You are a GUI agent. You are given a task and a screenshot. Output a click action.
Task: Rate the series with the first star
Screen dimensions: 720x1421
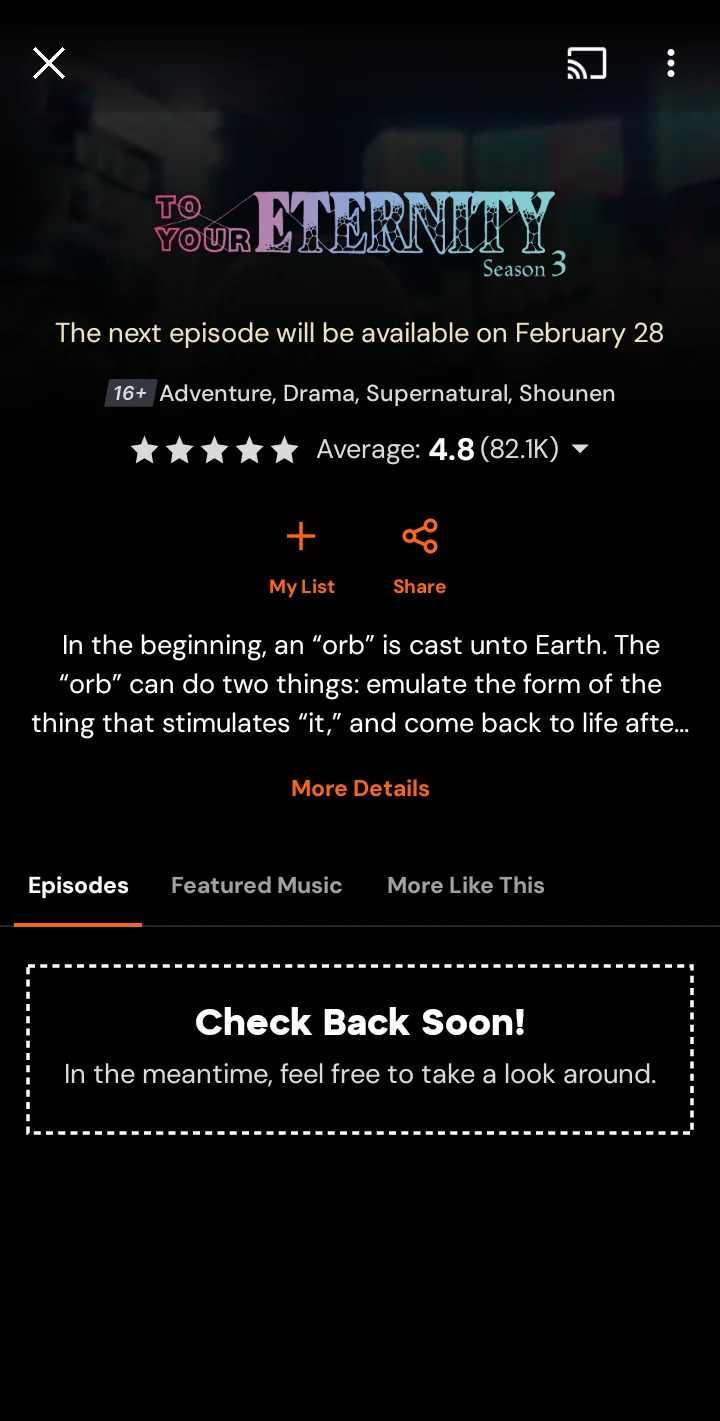(x=146, y=450)
